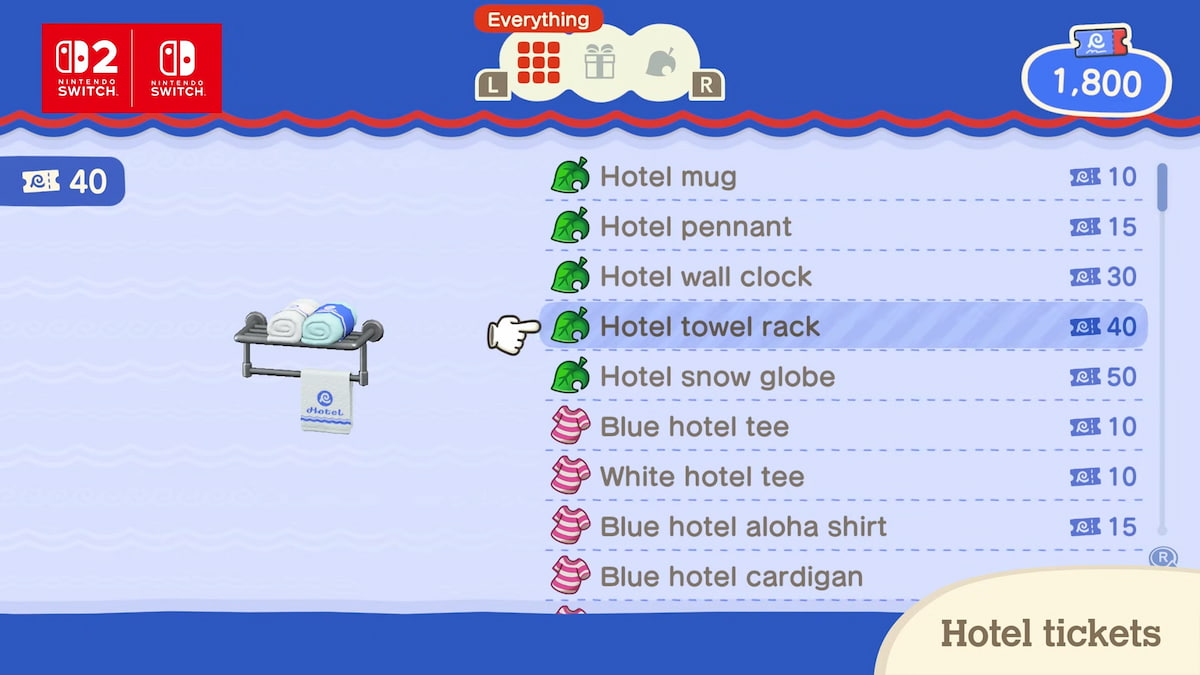1200x675 pixels.
Task: Open the highlighted Hotel towel rack
Action: tap(843, 327)
